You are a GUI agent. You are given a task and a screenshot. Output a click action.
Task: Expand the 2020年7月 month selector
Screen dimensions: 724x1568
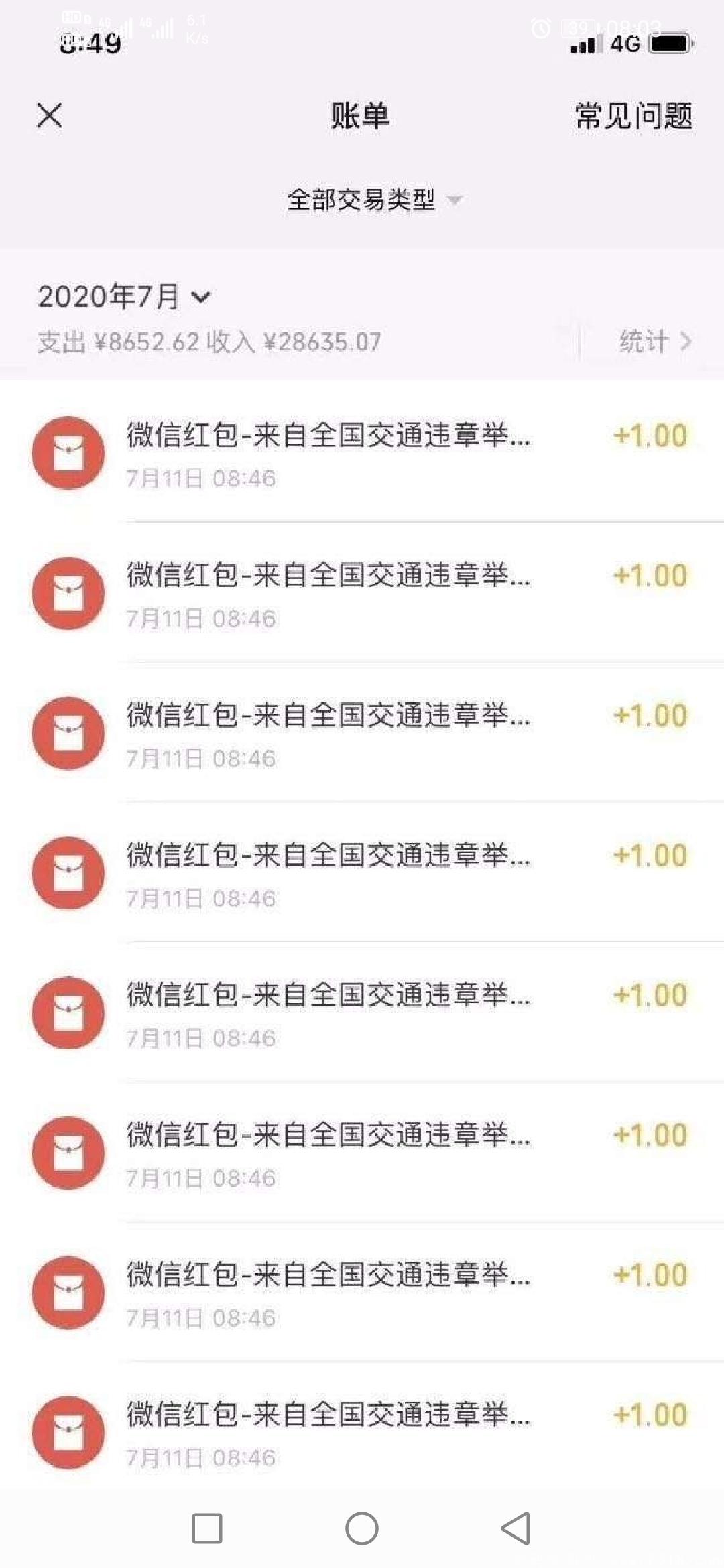coord(125,297)
